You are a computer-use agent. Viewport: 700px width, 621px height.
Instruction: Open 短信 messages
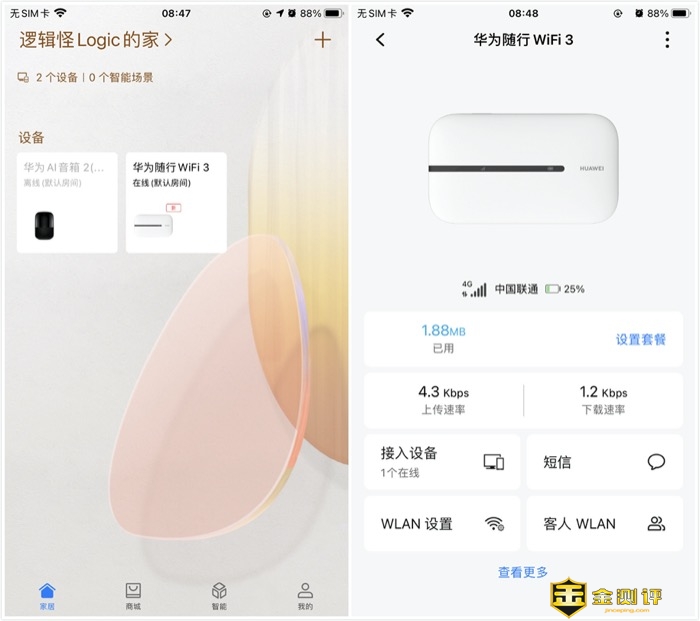604,462
